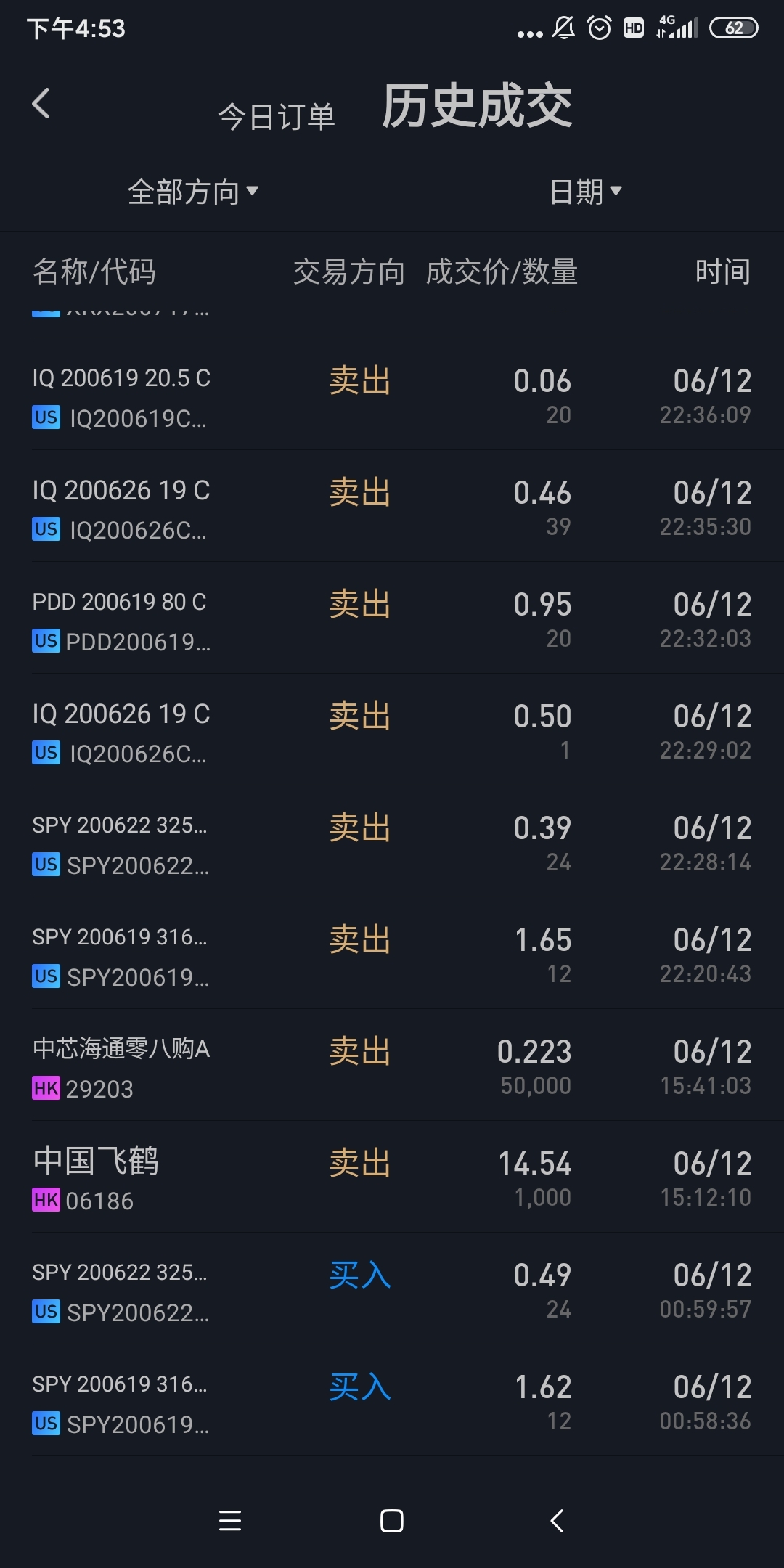View the 中芯海通零八购A trade record
This screenshot has height=1568, width=784.
392,1067
